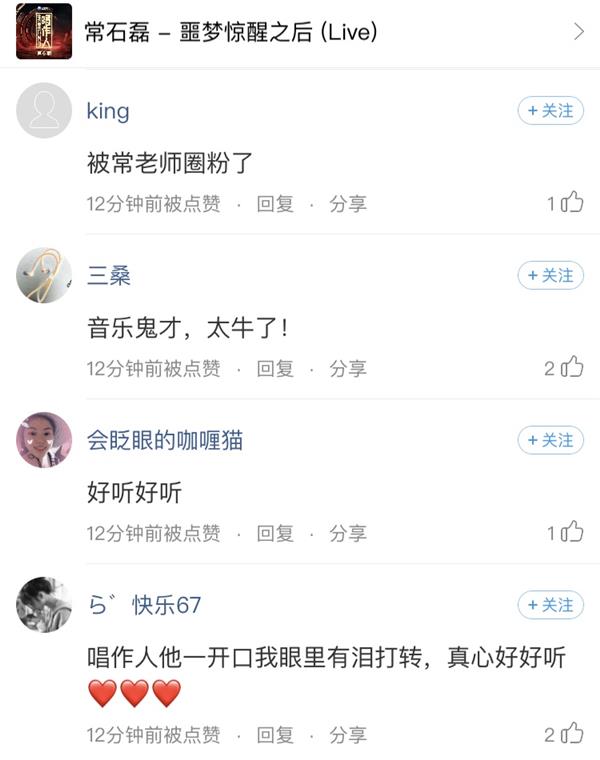Share king's comment

point(348,204)
